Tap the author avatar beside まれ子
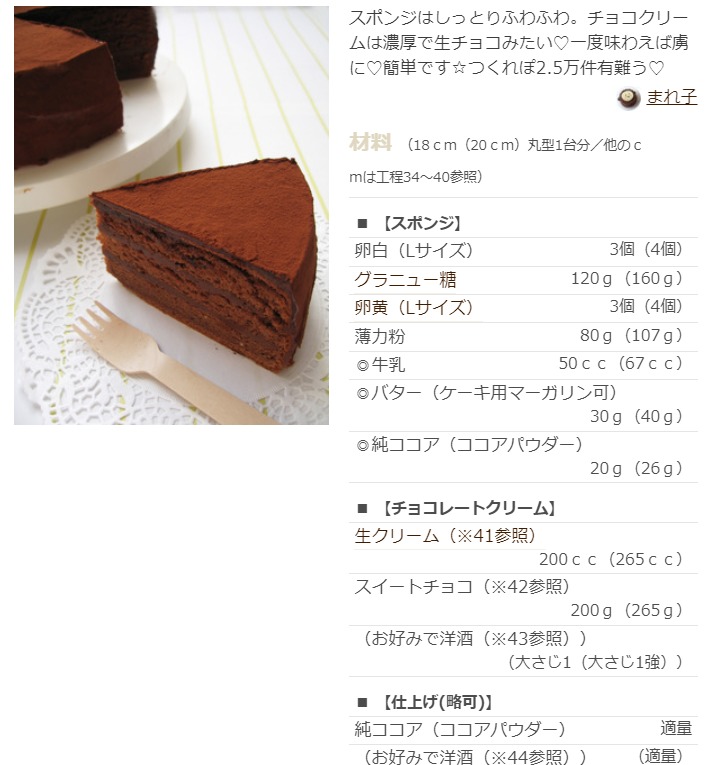 (628, 97)
